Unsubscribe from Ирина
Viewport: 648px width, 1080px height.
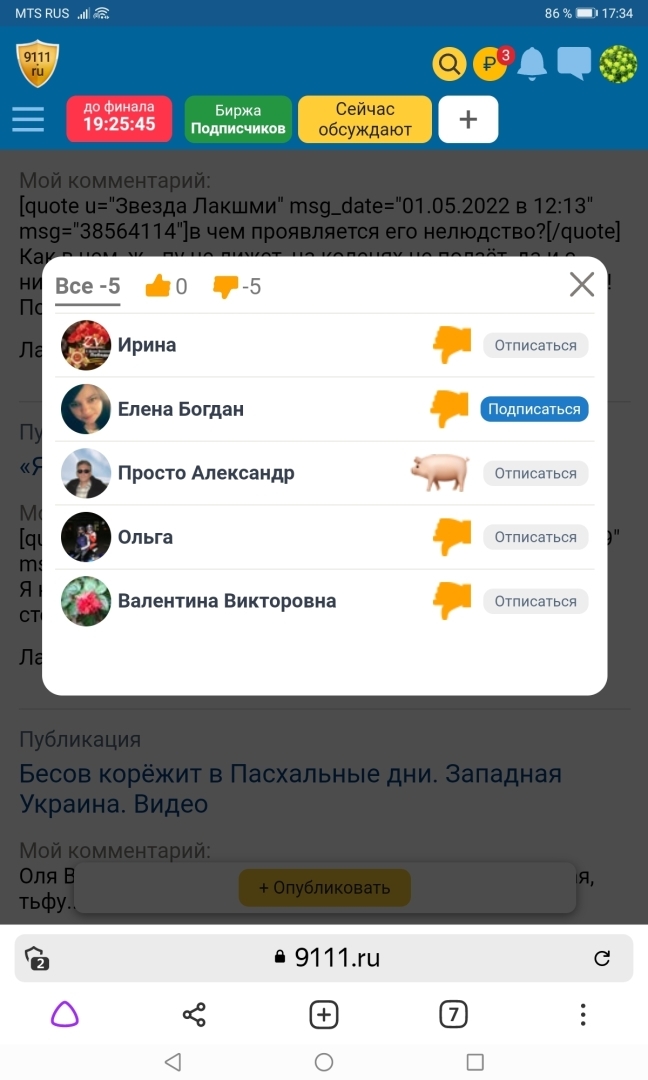pyautogui.click(x=535, y=345)
